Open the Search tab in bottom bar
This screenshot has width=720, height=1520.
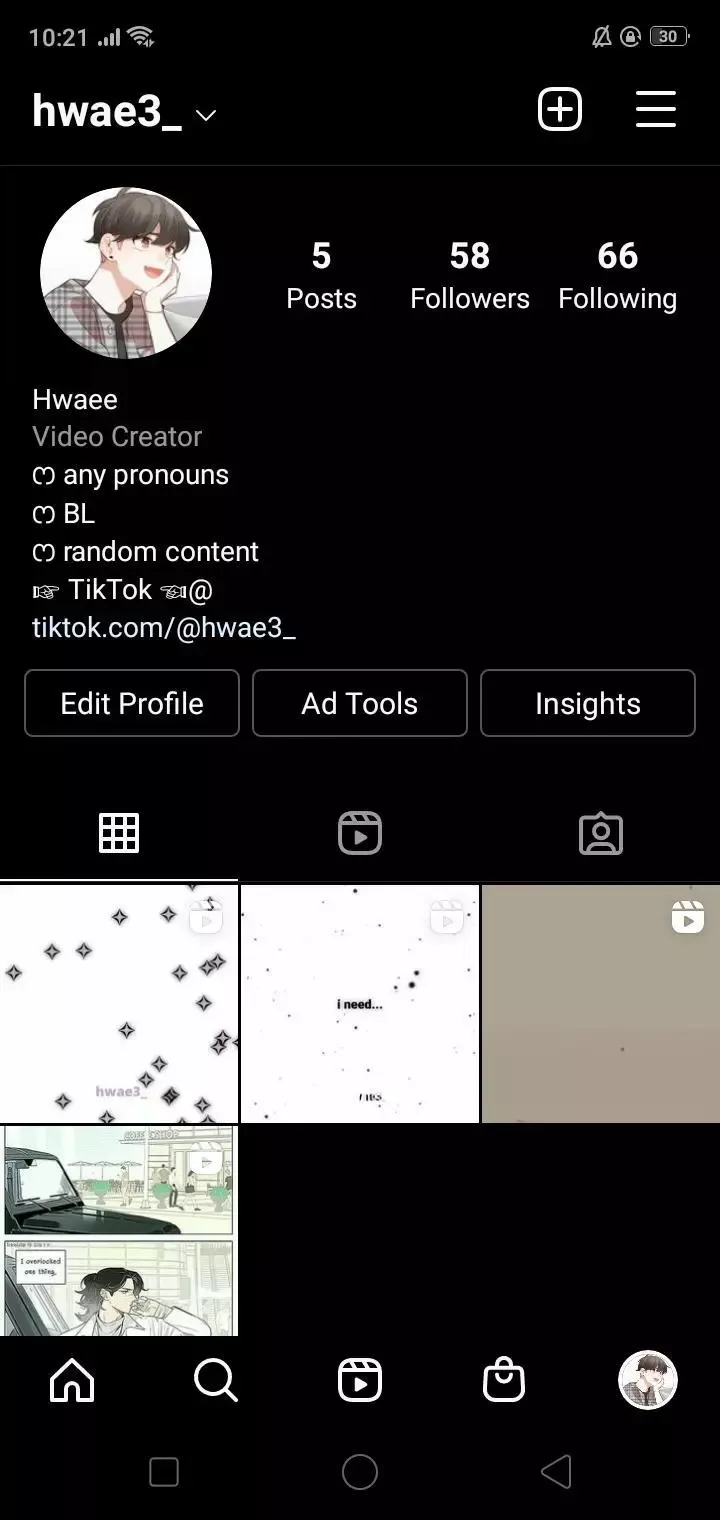tap(216, 1381)
